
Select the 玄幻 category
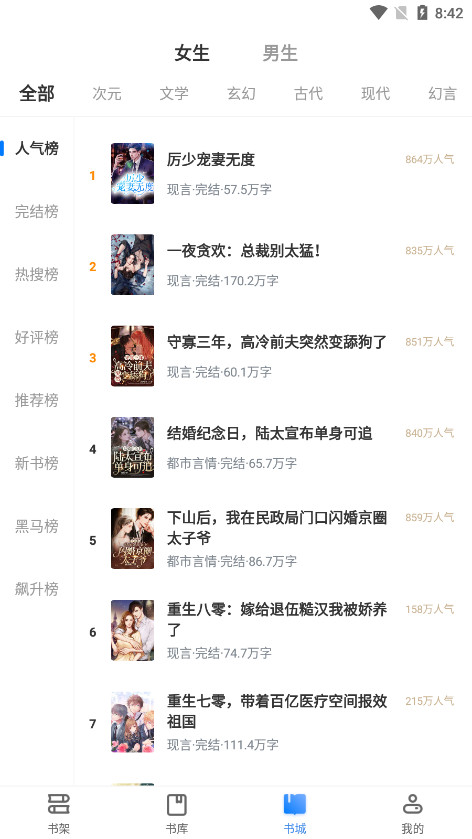[x=241, y=94]
